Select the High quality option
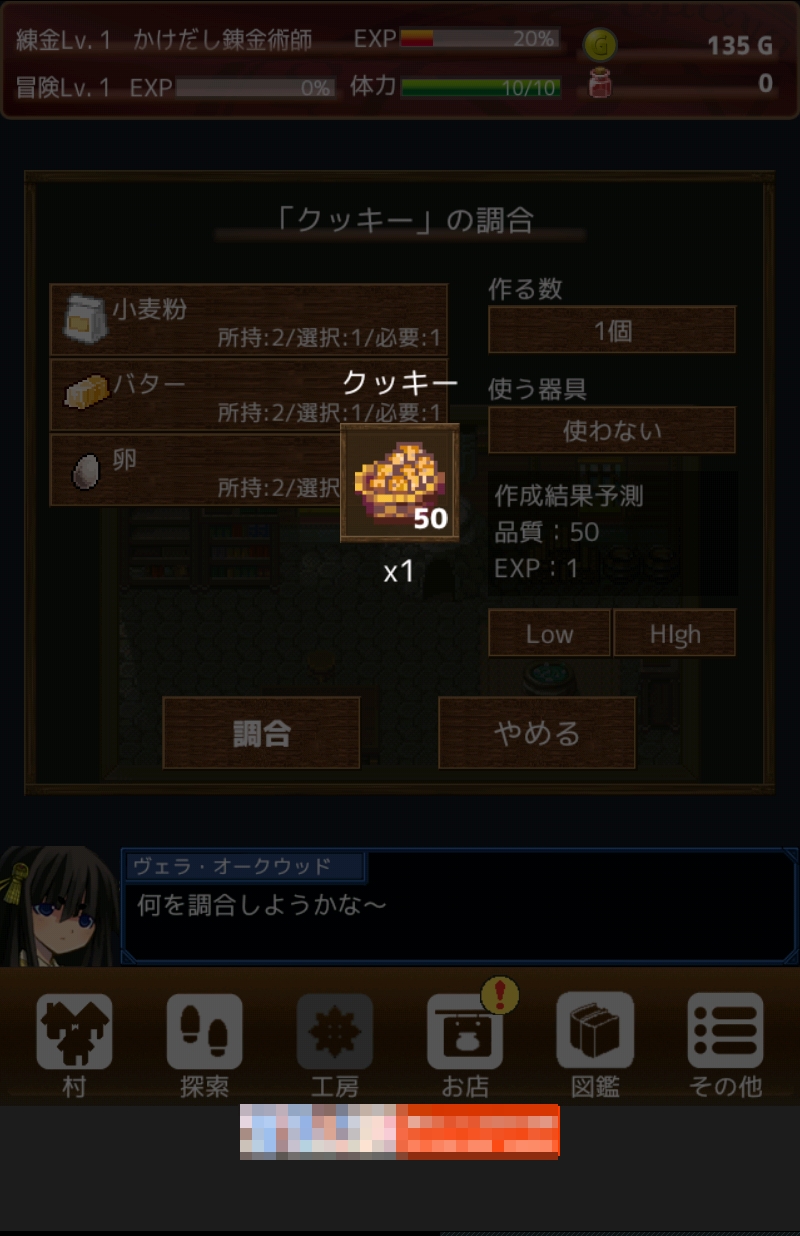This screenshot has width=800, height=1236. point(675,634)
